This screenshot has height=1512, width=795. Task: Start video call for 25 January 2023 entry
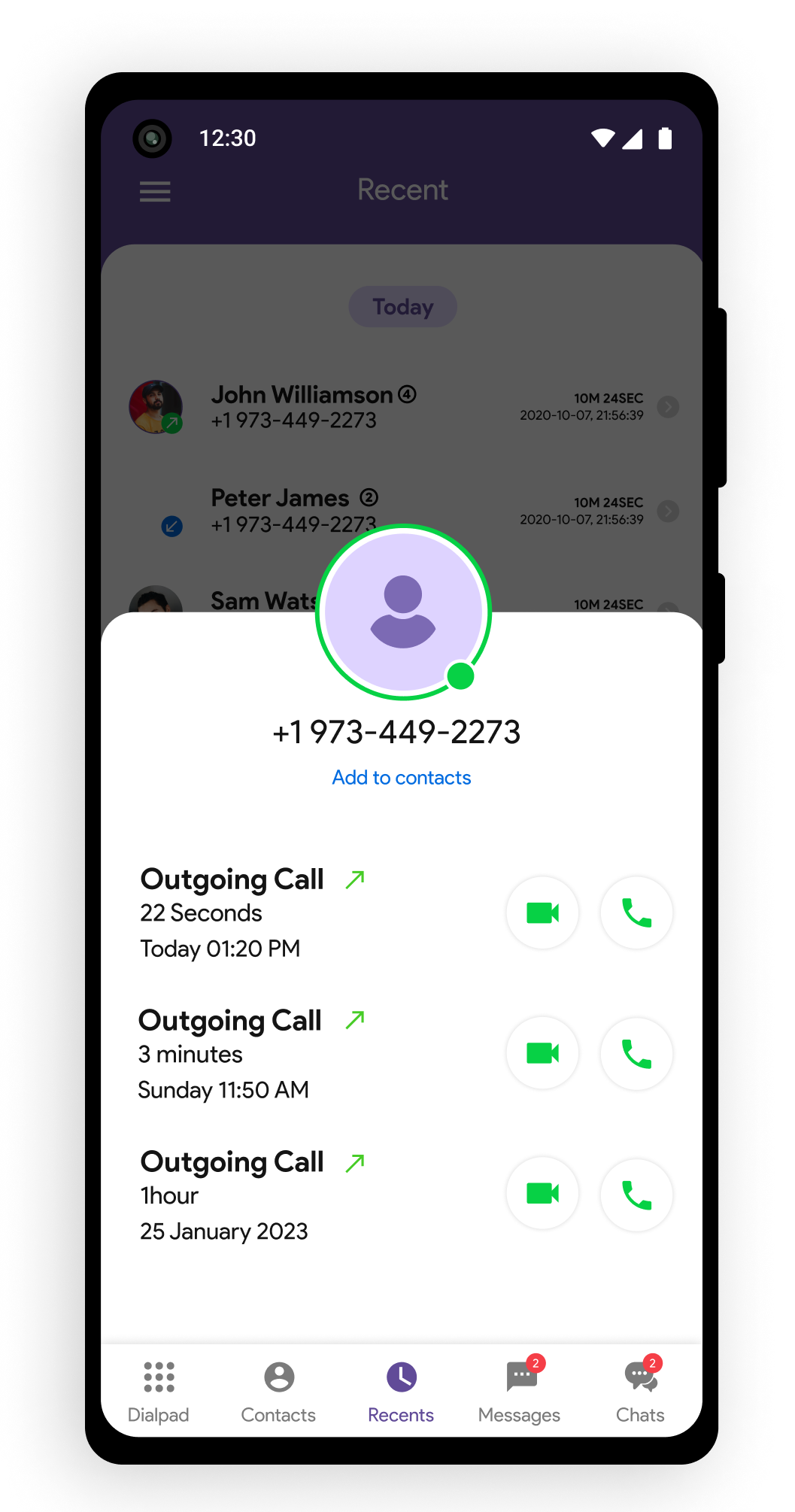coord(542,1194)
